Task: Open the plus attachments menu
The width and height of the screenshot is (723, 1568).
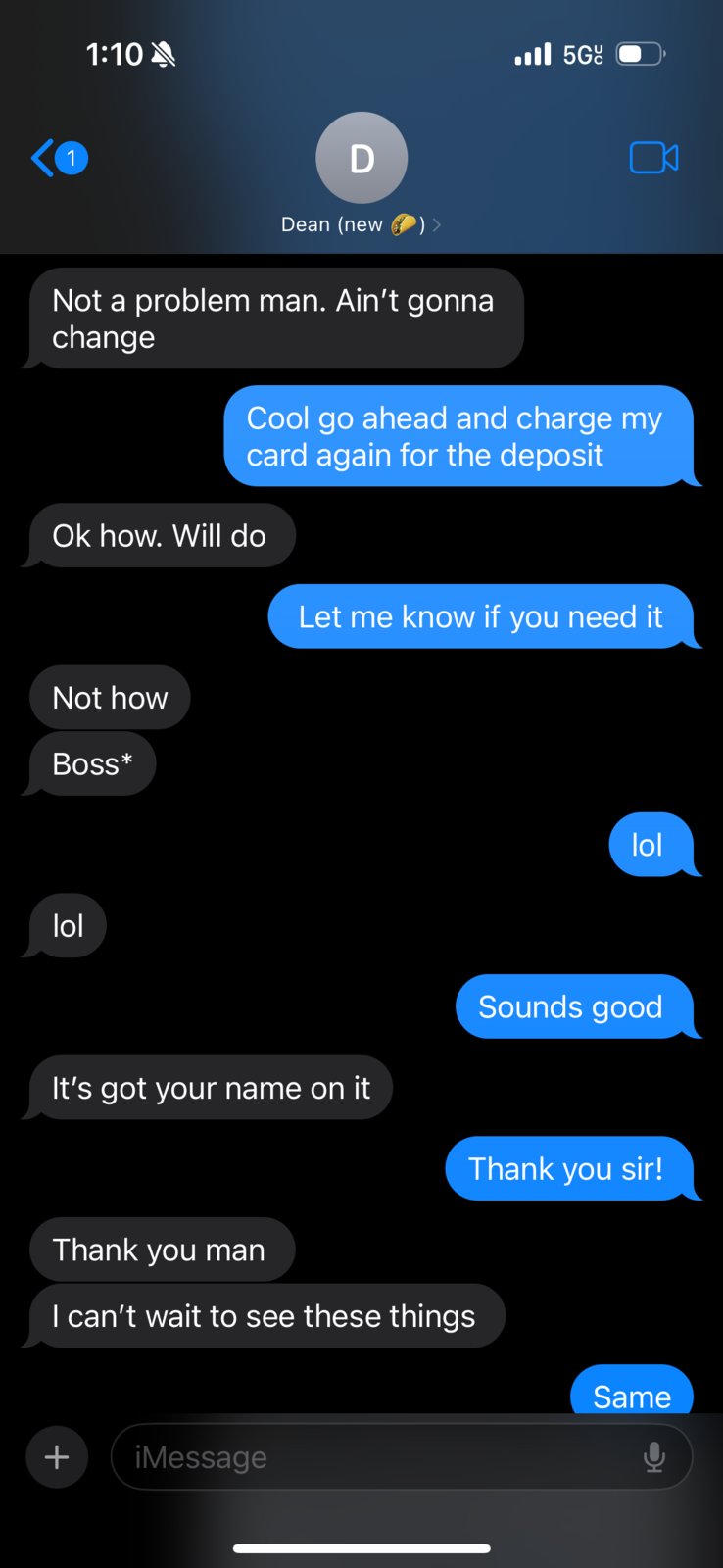Action: pos(57,1457)
